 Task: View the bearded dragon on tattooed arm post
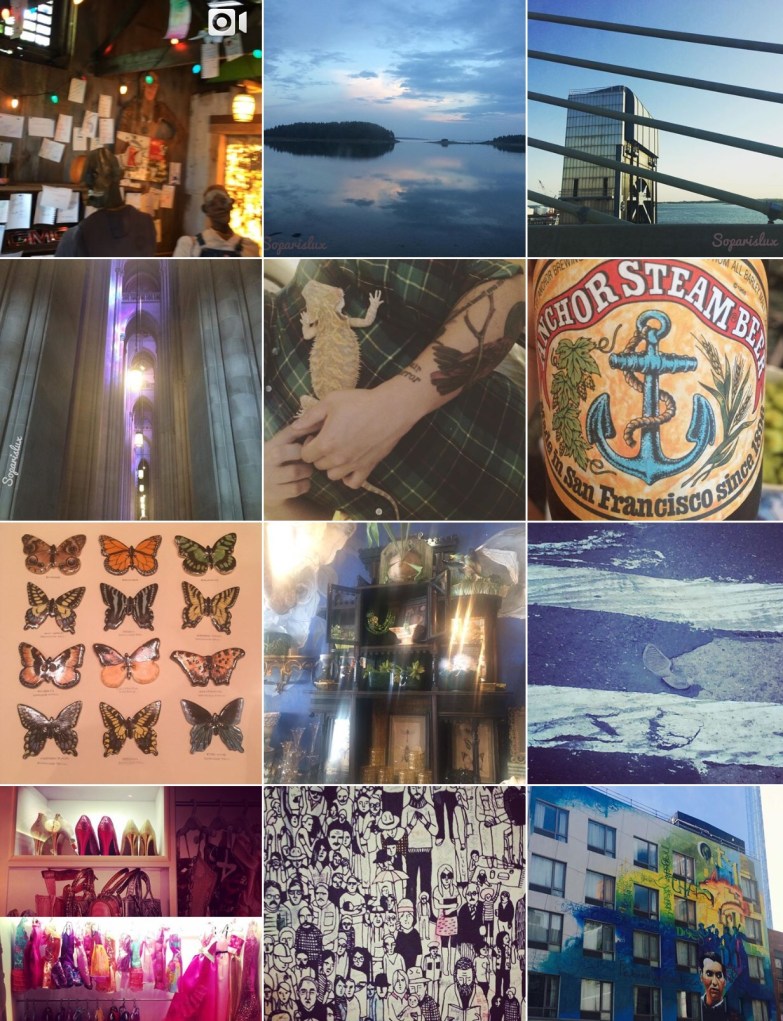point(394,390)
